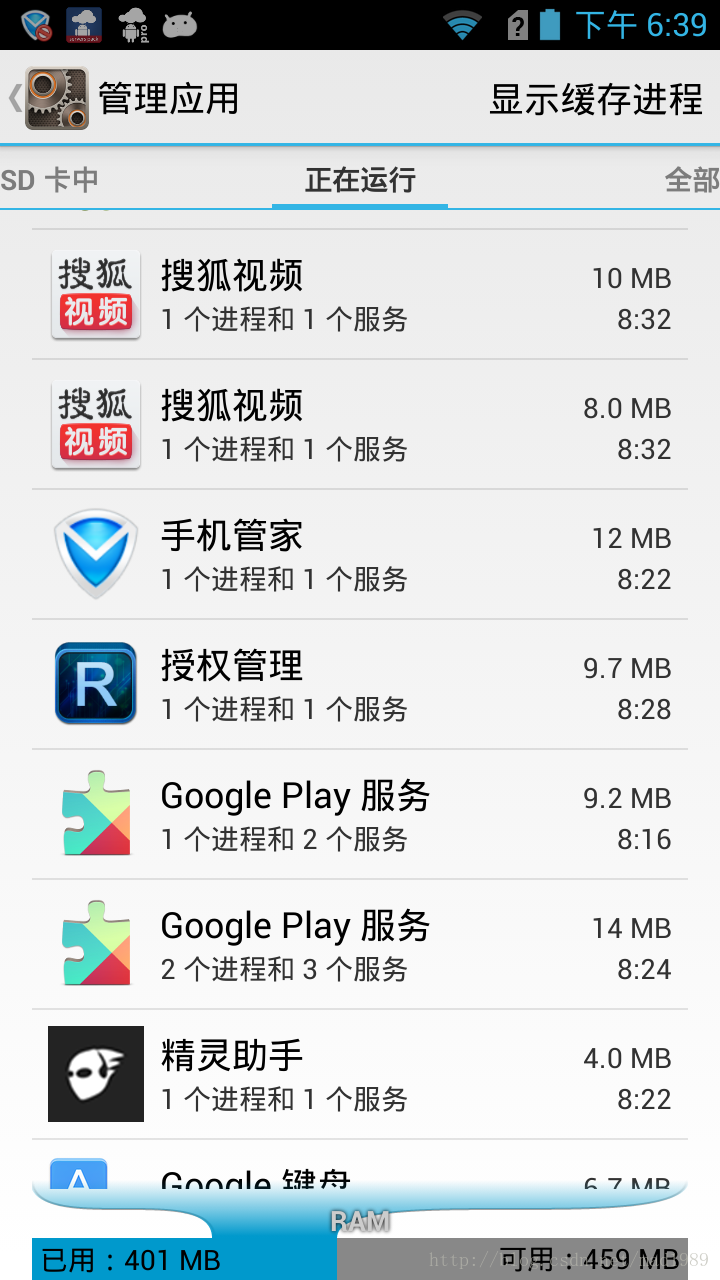Viewport: 720px width, 1280px height.
Task: Open Google Play 服务 entry using 14 MB
Action: tap(360, 945)
